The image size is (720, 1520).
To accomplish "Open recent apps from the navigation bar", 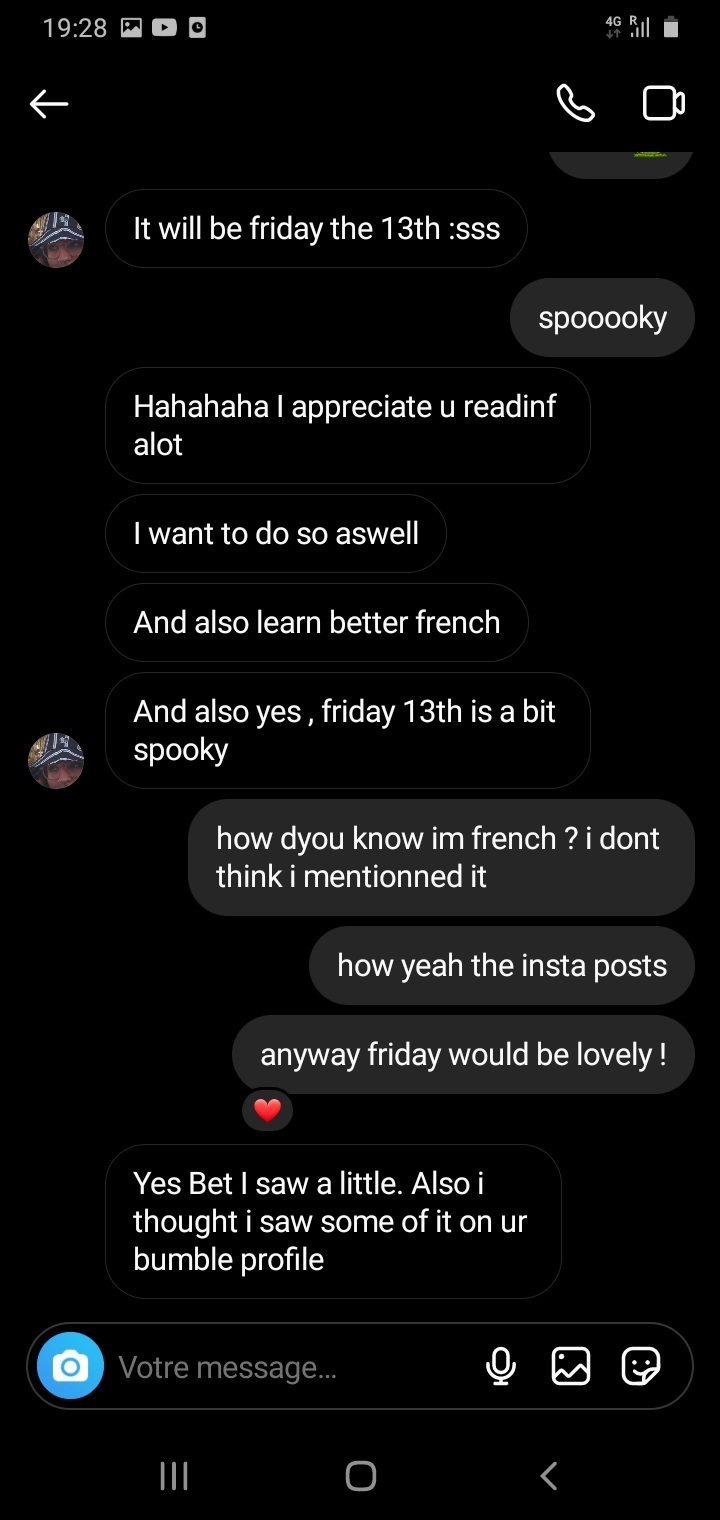I will [174, 1476].
